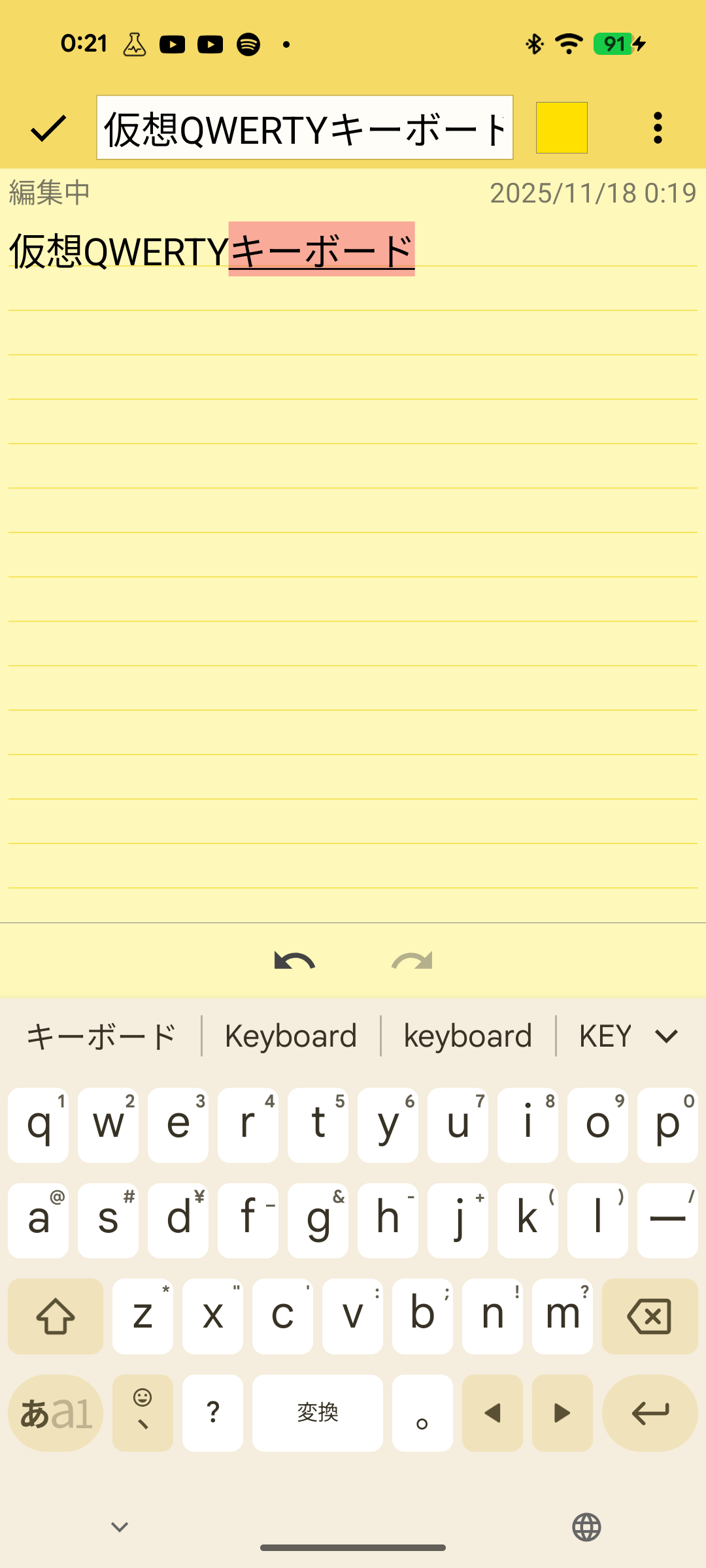
Task: Tap the 変換 convert key
Action: click(318, 1413)
